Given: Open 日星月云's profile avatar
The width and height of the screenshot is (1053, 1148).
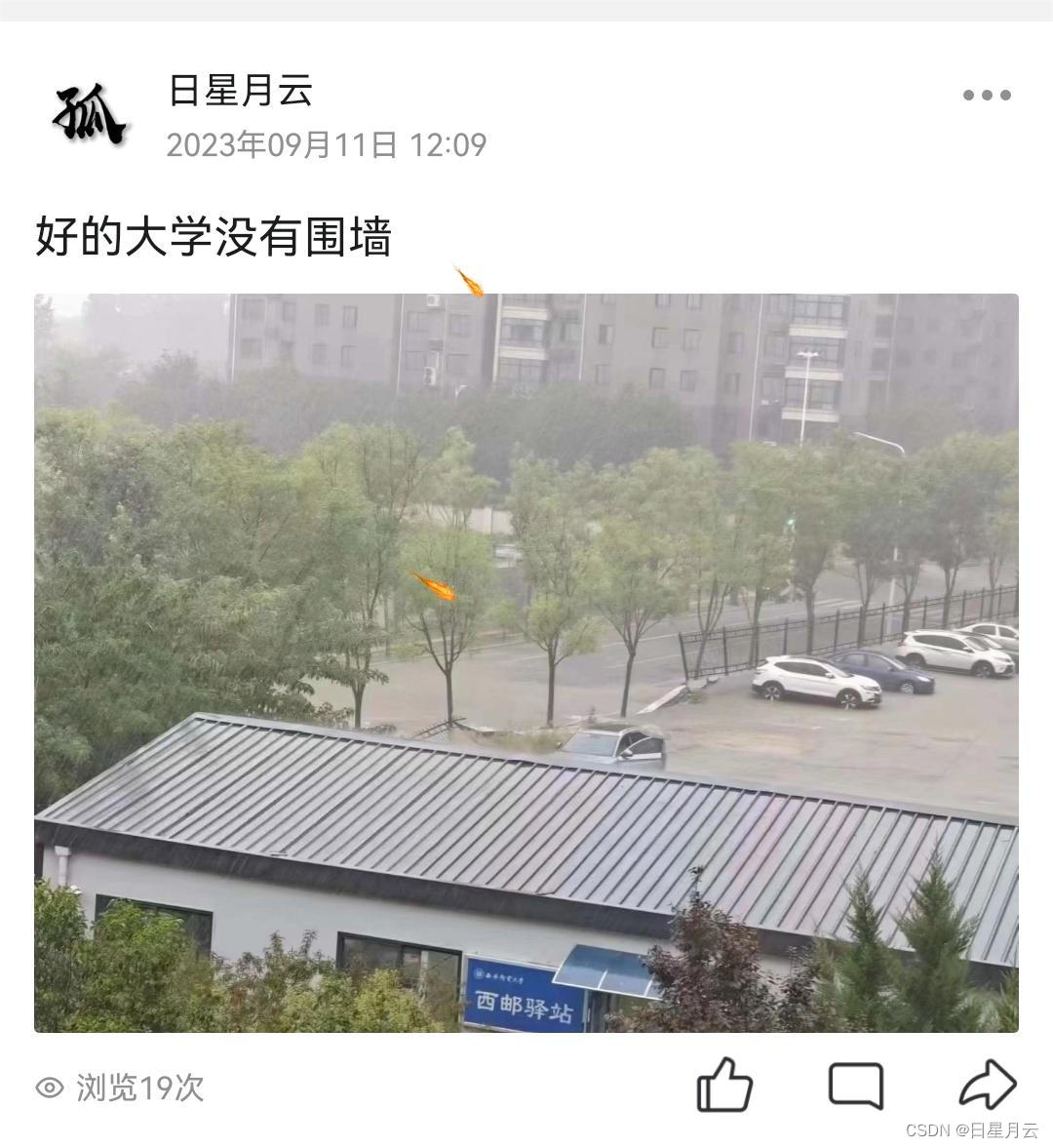Looking at the screenshot, I should [x=89, y=114].
